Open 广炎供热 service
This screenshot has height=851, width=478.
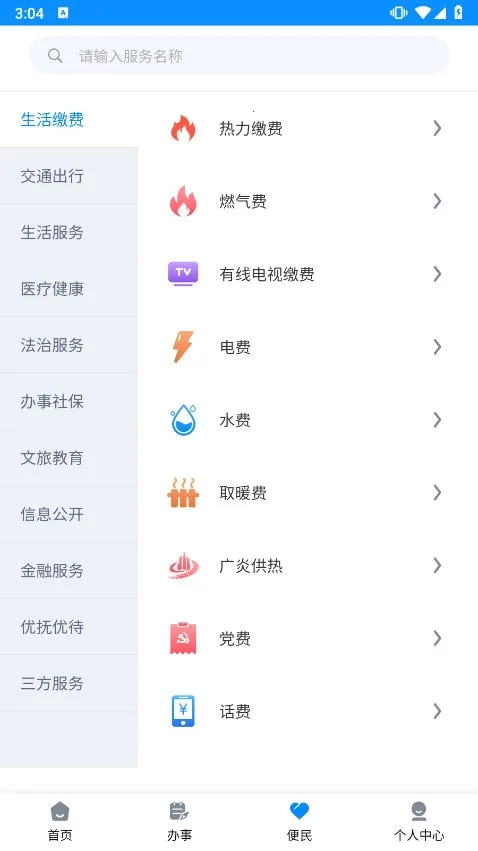click(x=308, y=566)
